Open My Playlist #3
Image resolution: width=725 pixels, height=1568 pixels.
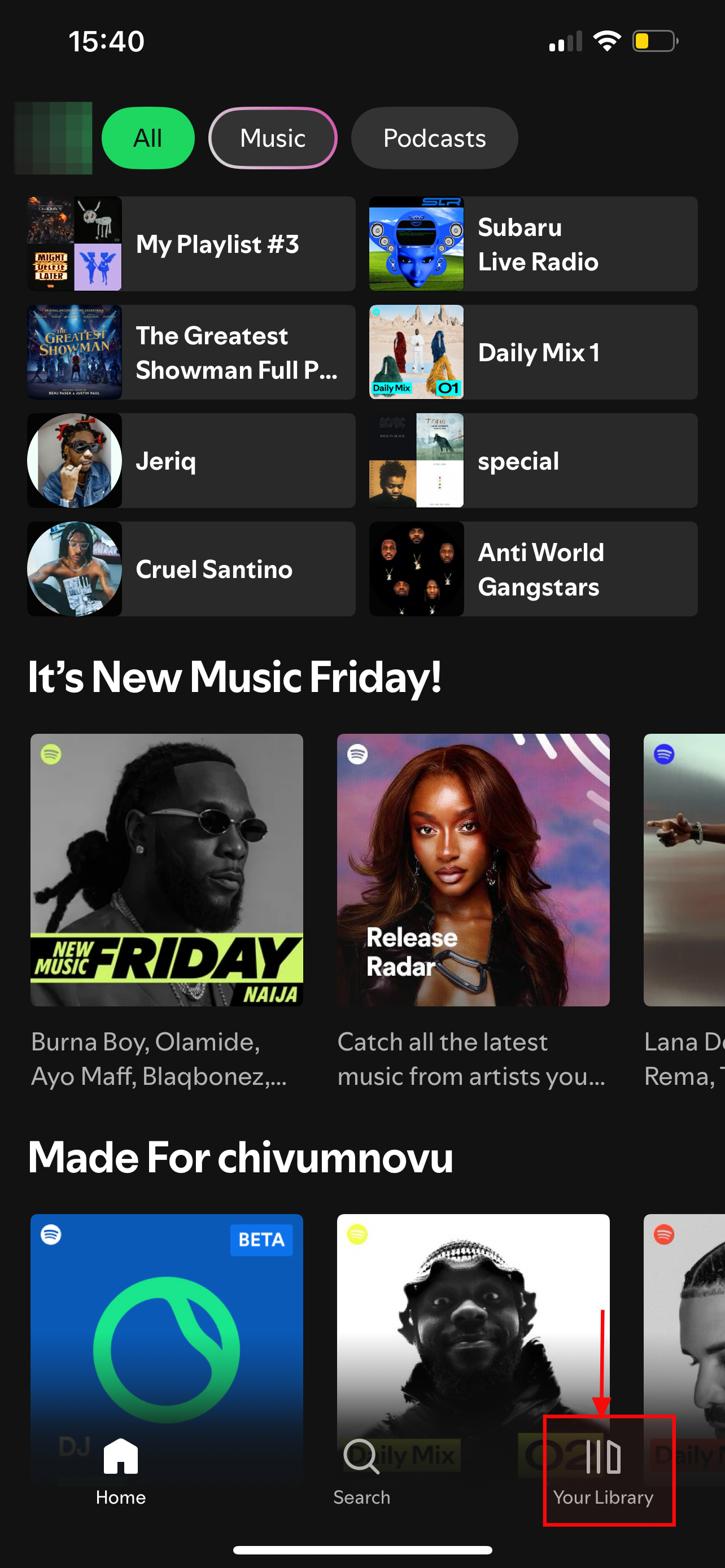click(x=191, y=243)
